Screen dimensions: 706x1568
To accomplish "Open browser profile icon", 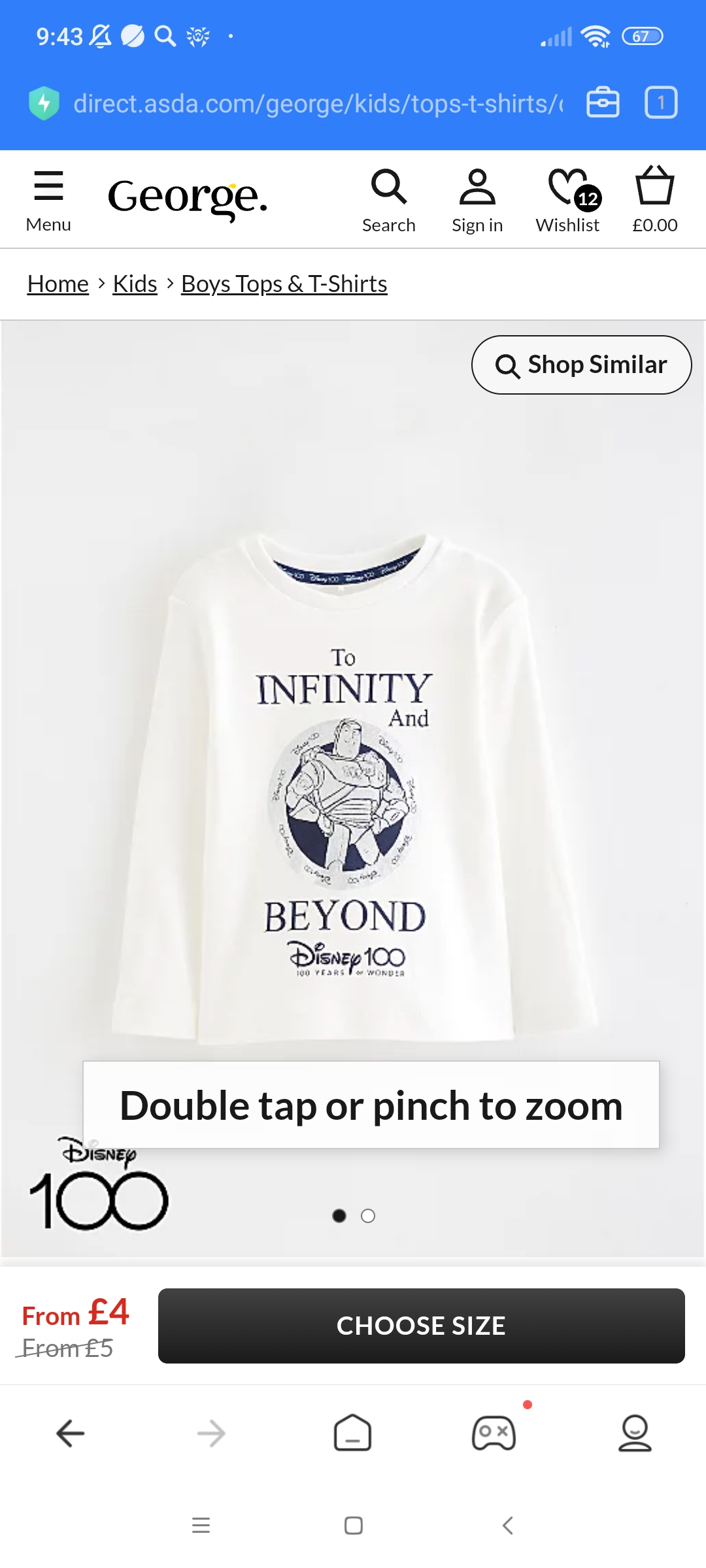I will click(x=635, y=1433).
